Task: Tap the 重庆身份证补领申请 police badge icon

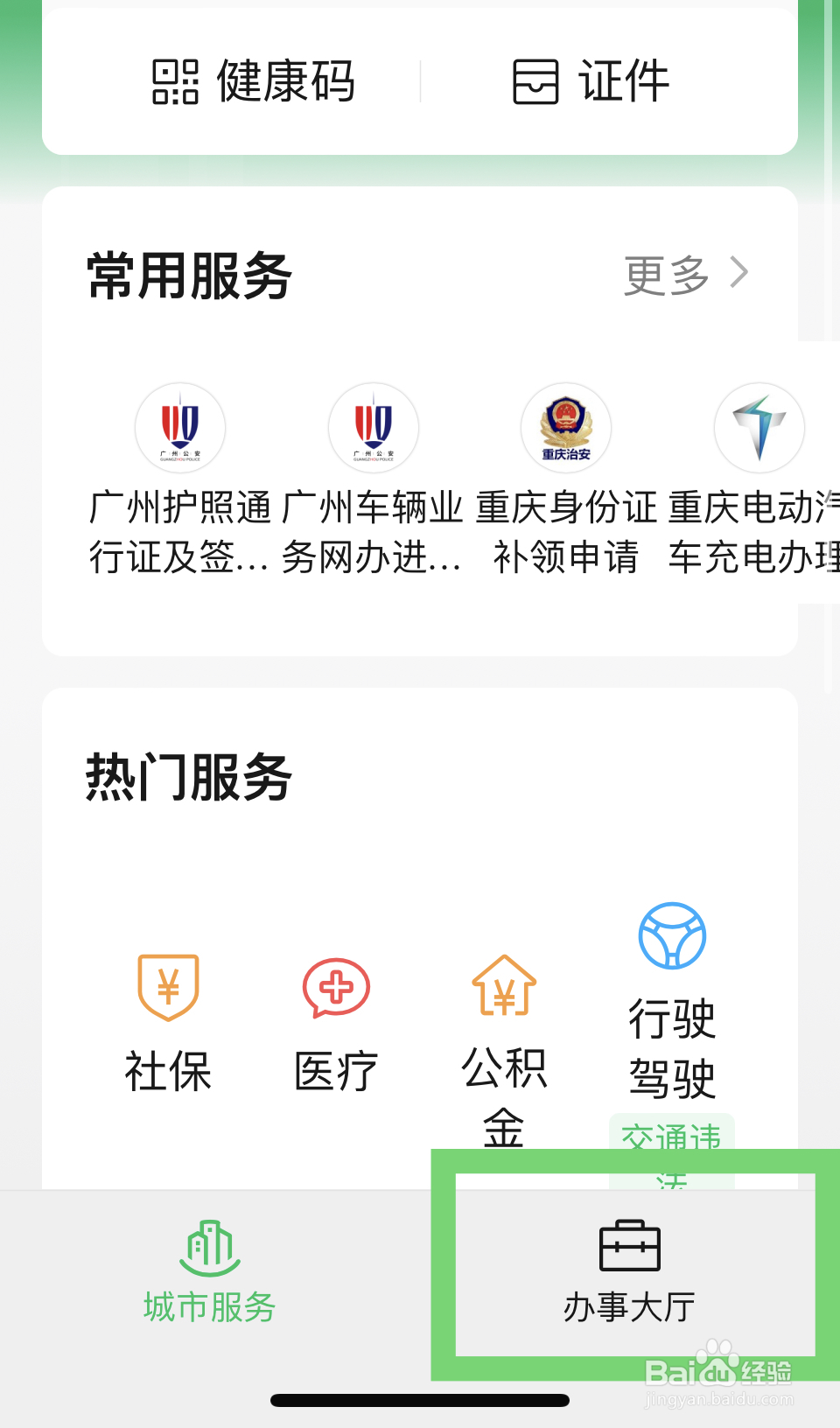Action: [565, 429]
